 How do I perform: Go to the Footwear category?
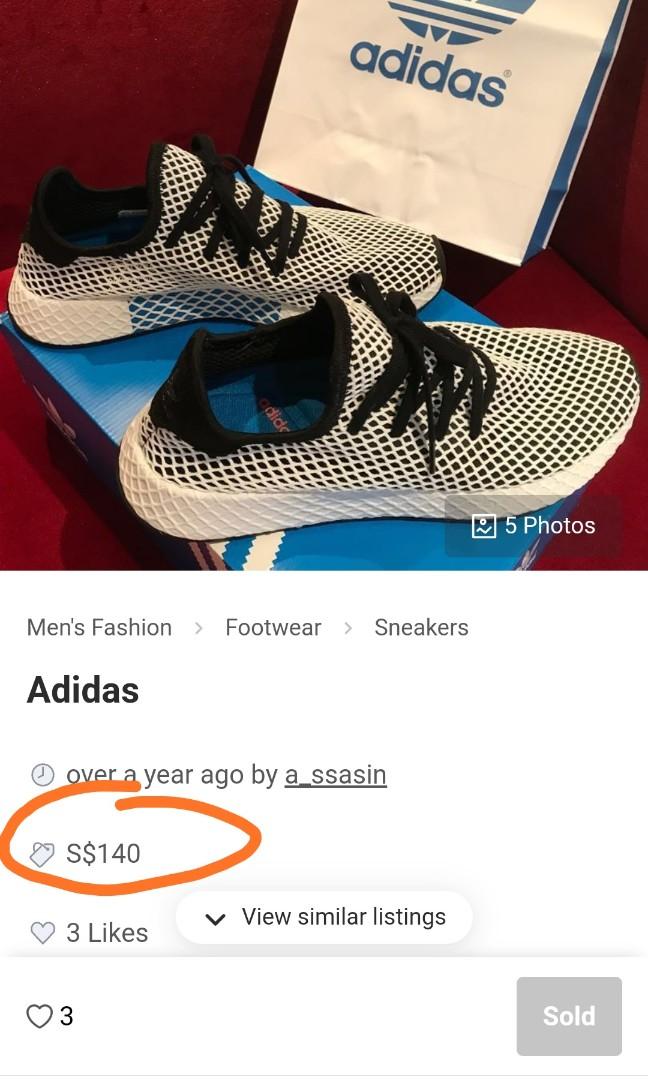[273, 627]
